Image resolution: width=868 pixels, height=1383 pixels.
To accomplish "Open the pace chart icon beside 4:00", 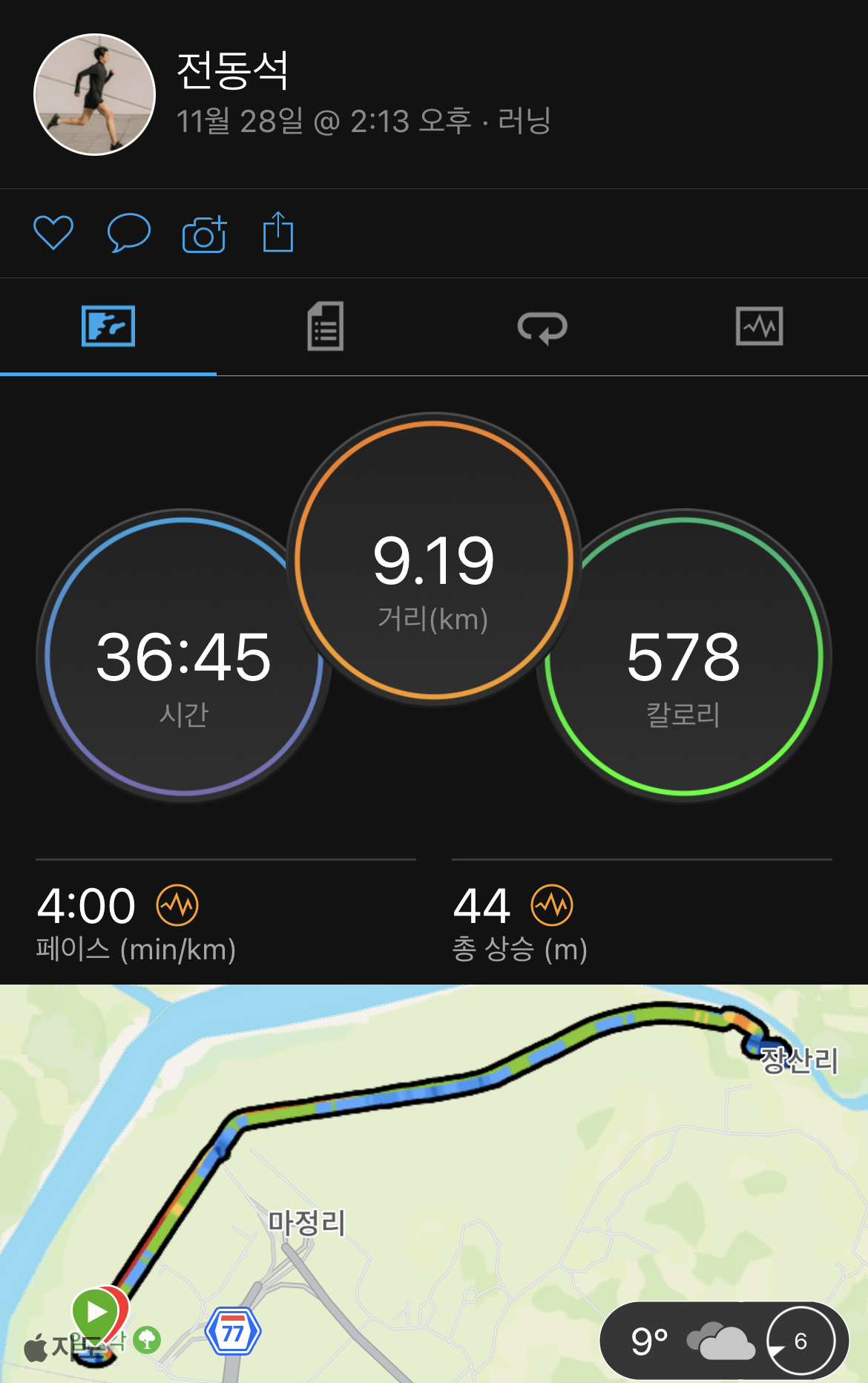I will point(177,905).
